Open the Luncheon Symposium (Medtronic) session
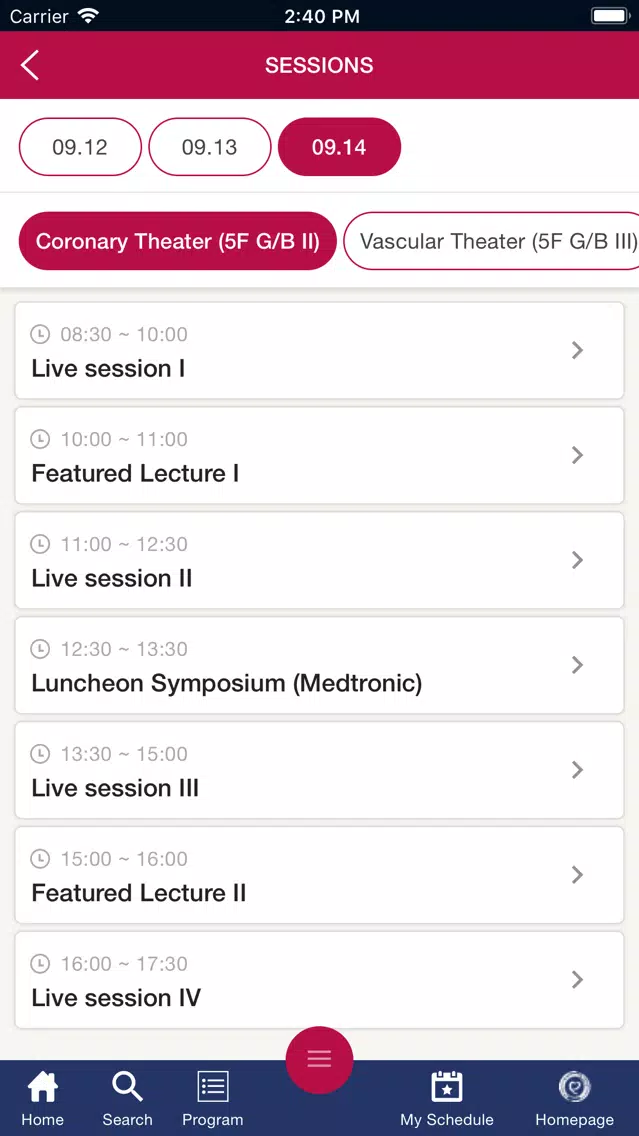 click(320, 665)
